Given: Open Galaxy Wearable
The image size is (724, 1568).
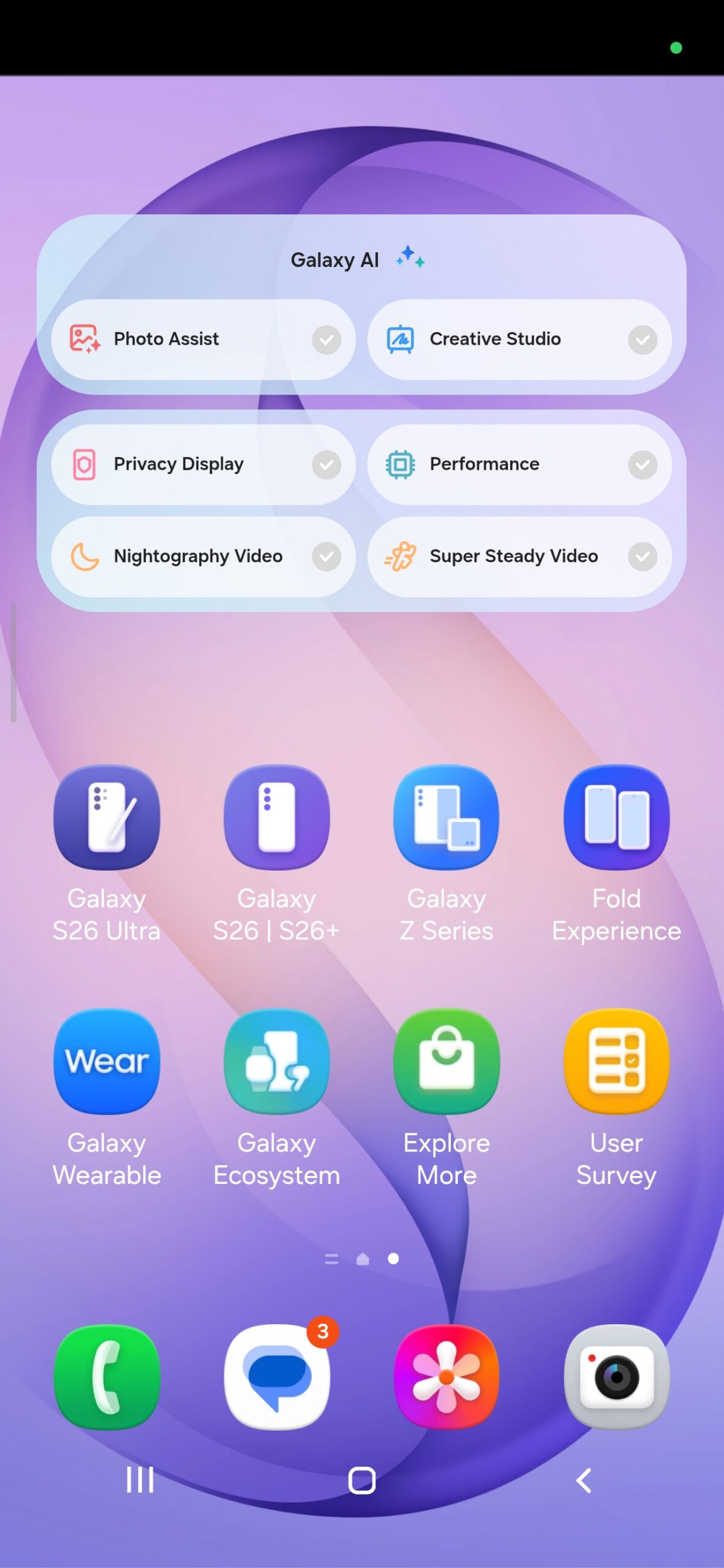Looking at the screenshot, I should [x=107, y=1063].
